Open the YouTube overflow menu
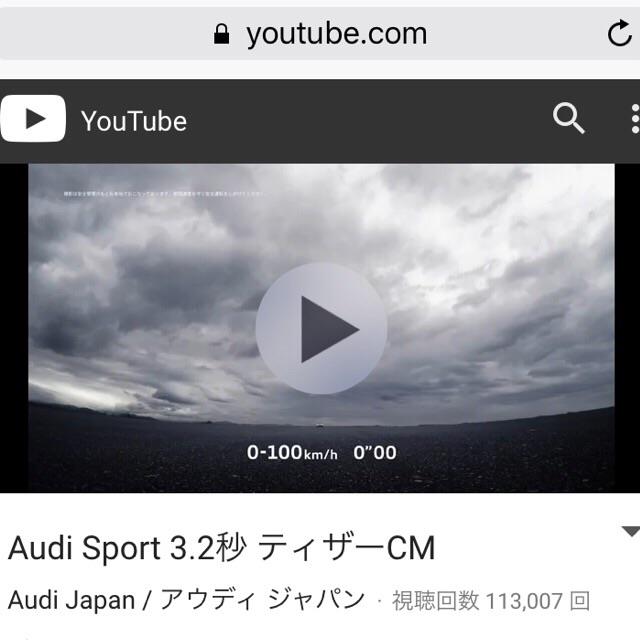This screenshot has width=640, height=640. click(x=634, y=119)
